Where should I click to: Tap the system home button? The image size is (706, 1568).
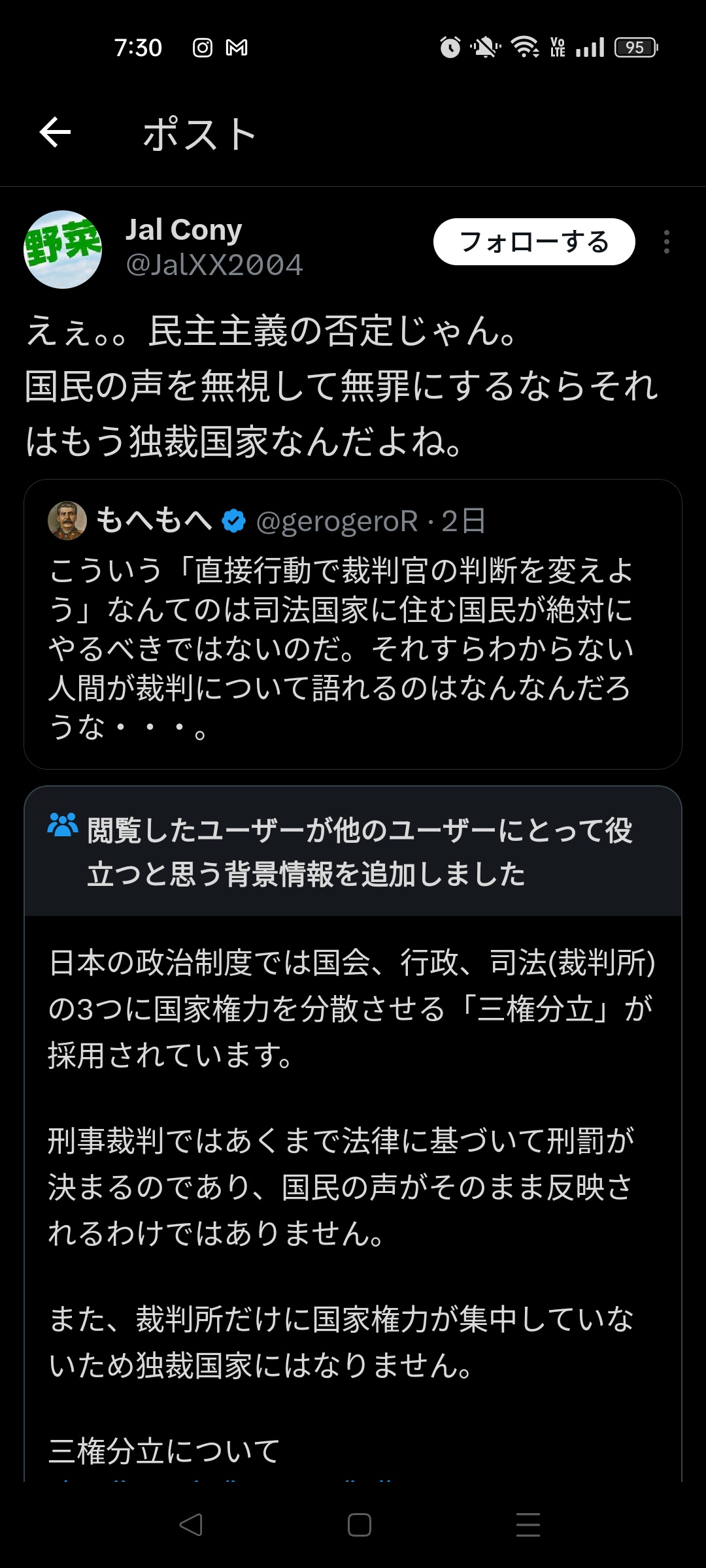point(359,1525)
